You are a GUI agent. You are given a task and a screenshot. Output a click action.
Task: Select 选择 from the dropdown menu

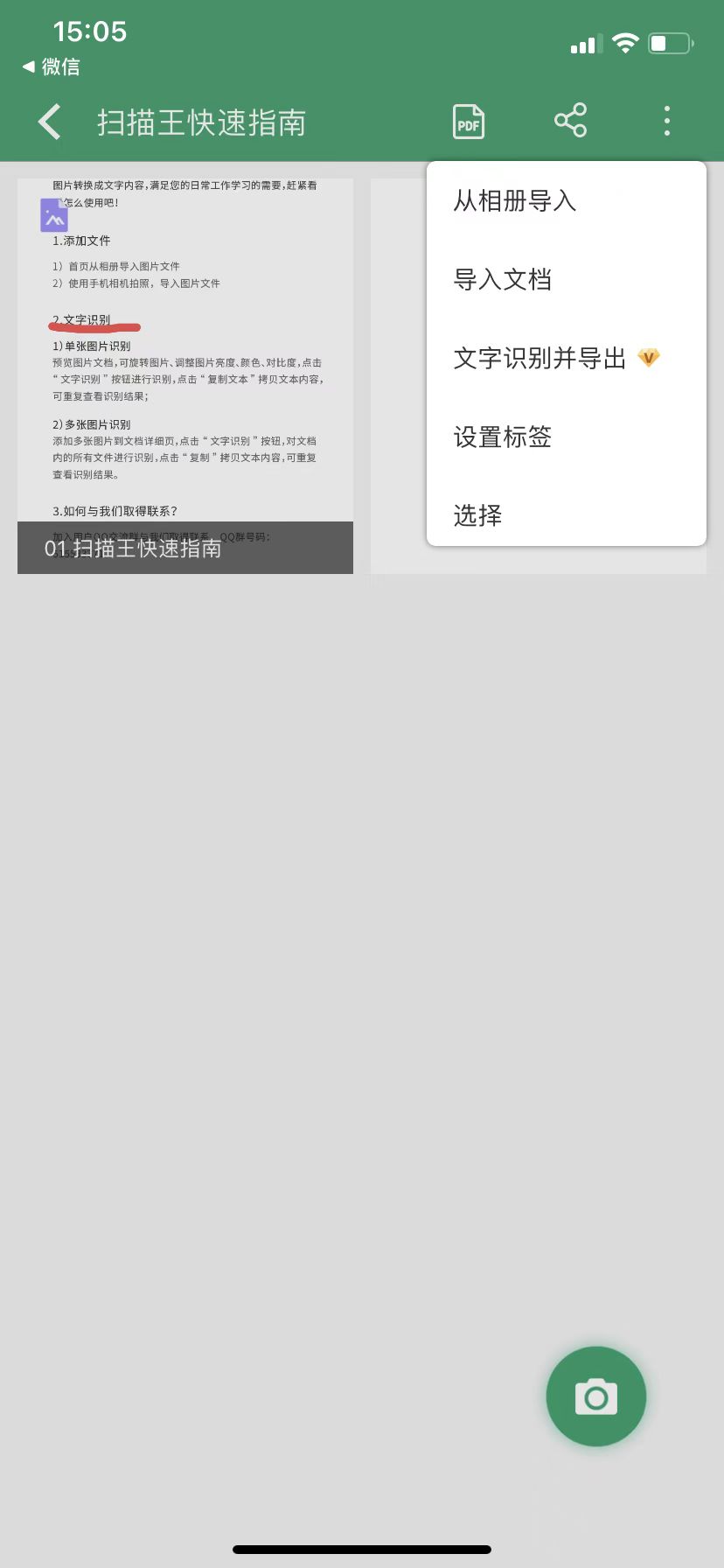tap(478, 515)
